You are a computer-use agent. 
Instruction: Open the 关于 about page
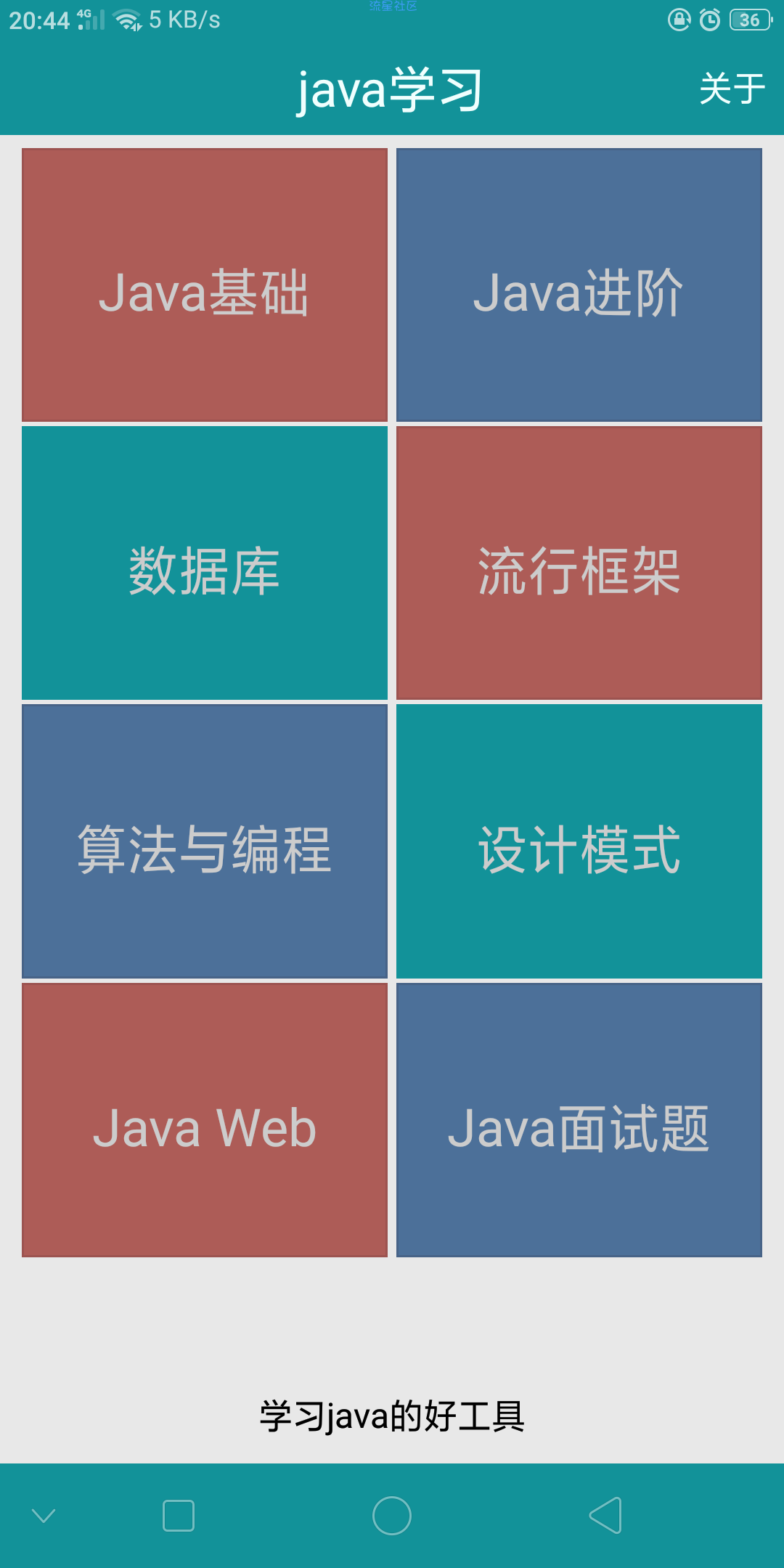(x=732, y=89)
